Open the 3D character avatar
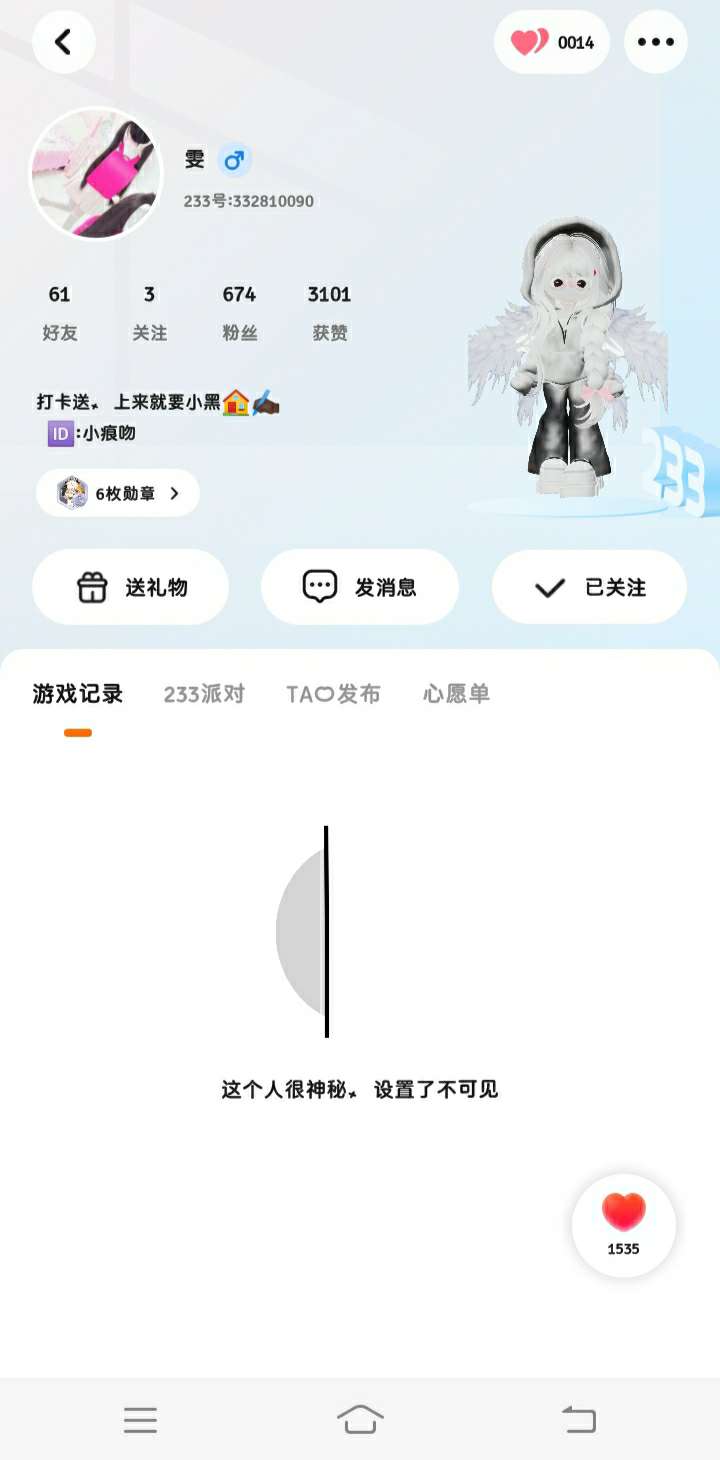This screenshot has height=1460, width=720. tap(568, 359)
